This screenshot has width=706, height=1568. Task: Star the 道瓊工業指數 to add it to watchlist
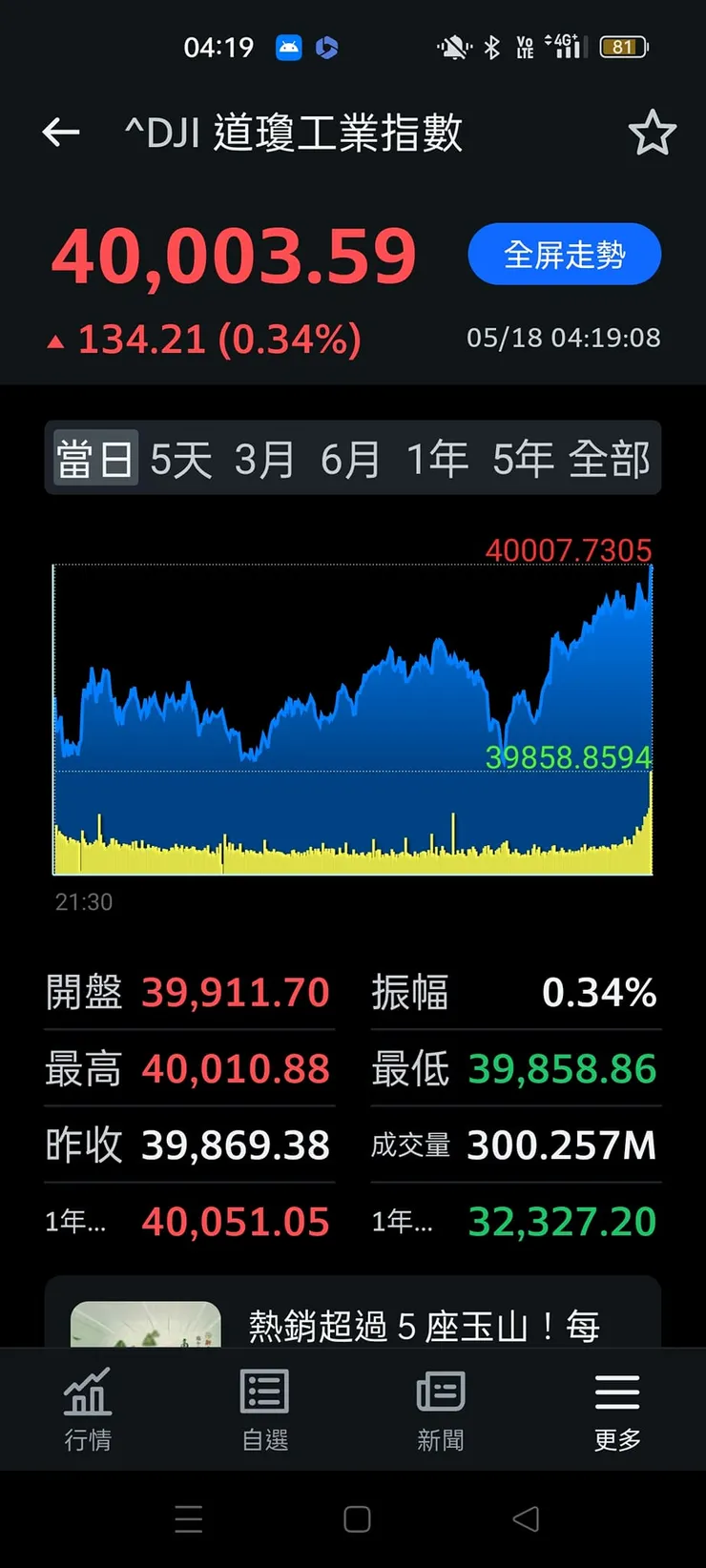tap(654, 132)
